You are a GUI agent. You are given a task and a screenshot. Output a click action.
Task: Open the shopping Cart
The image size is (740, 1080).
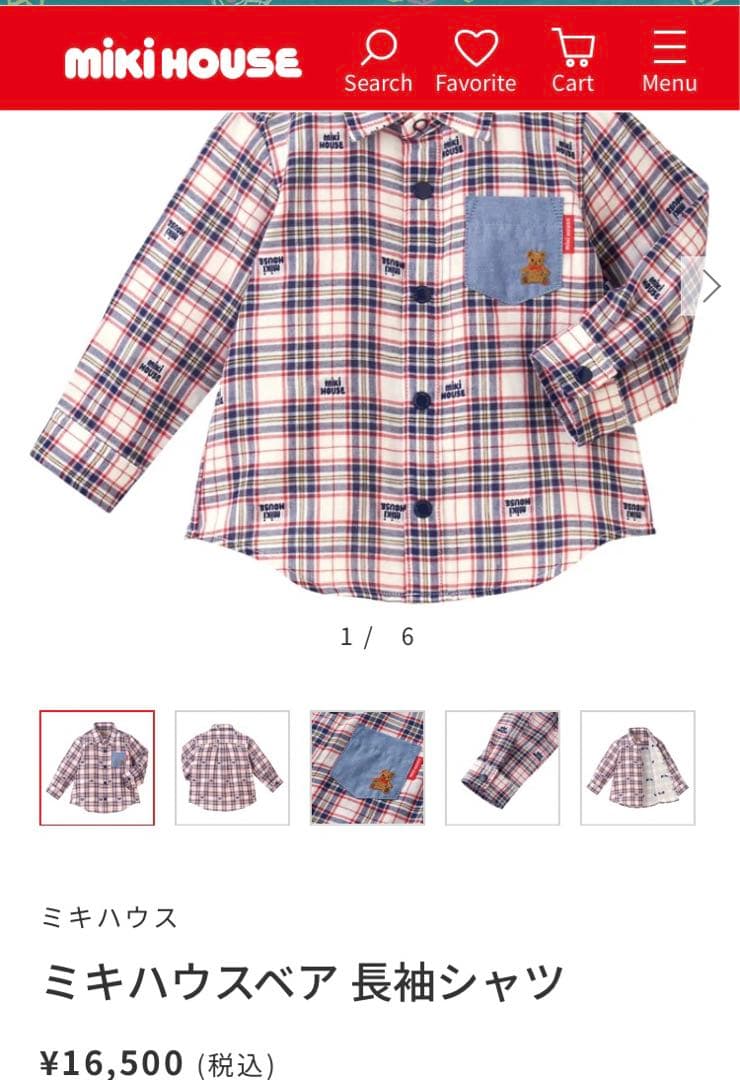pos(573,62)
